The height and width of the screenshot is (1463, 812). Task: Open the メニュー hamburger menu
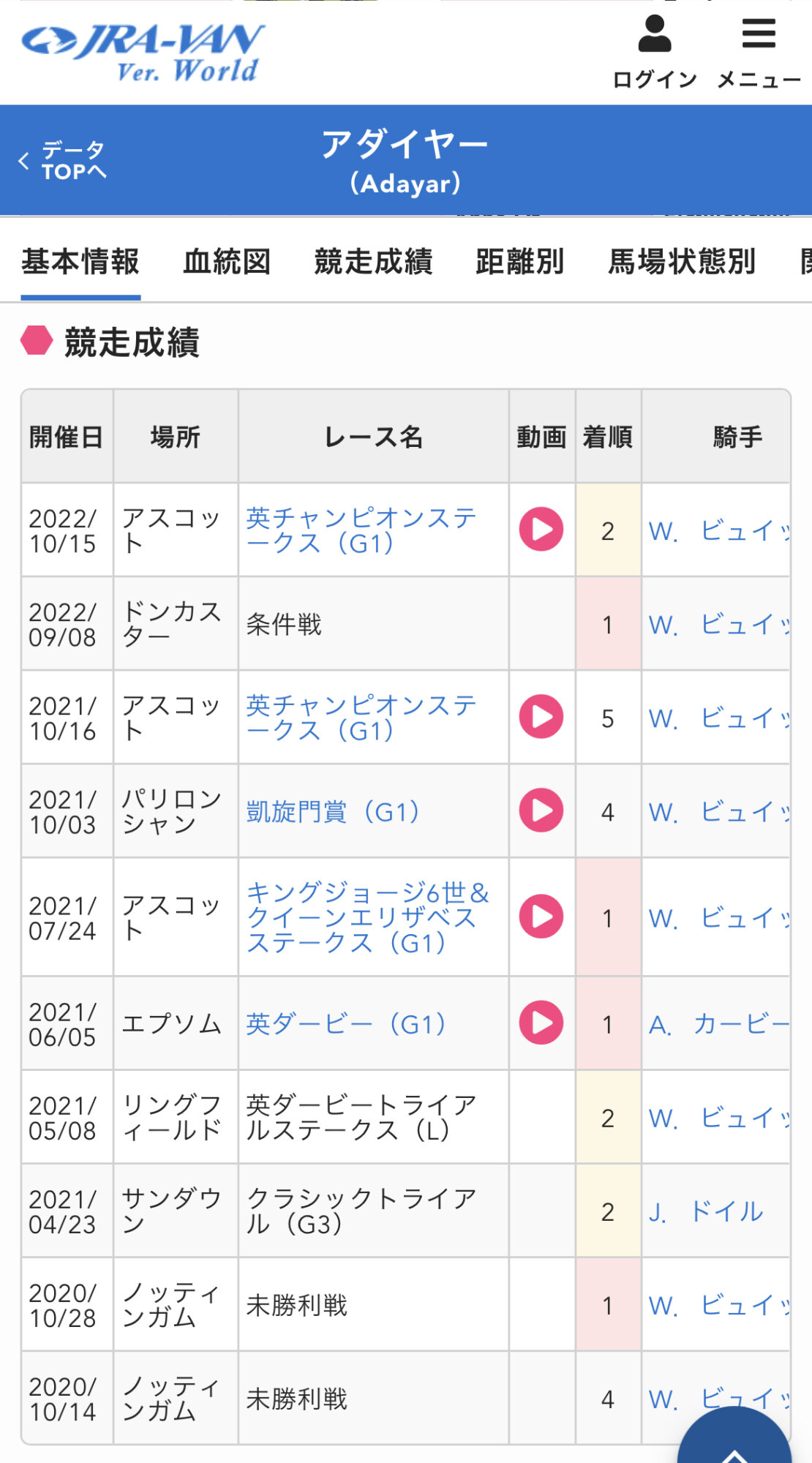(759, 53)
